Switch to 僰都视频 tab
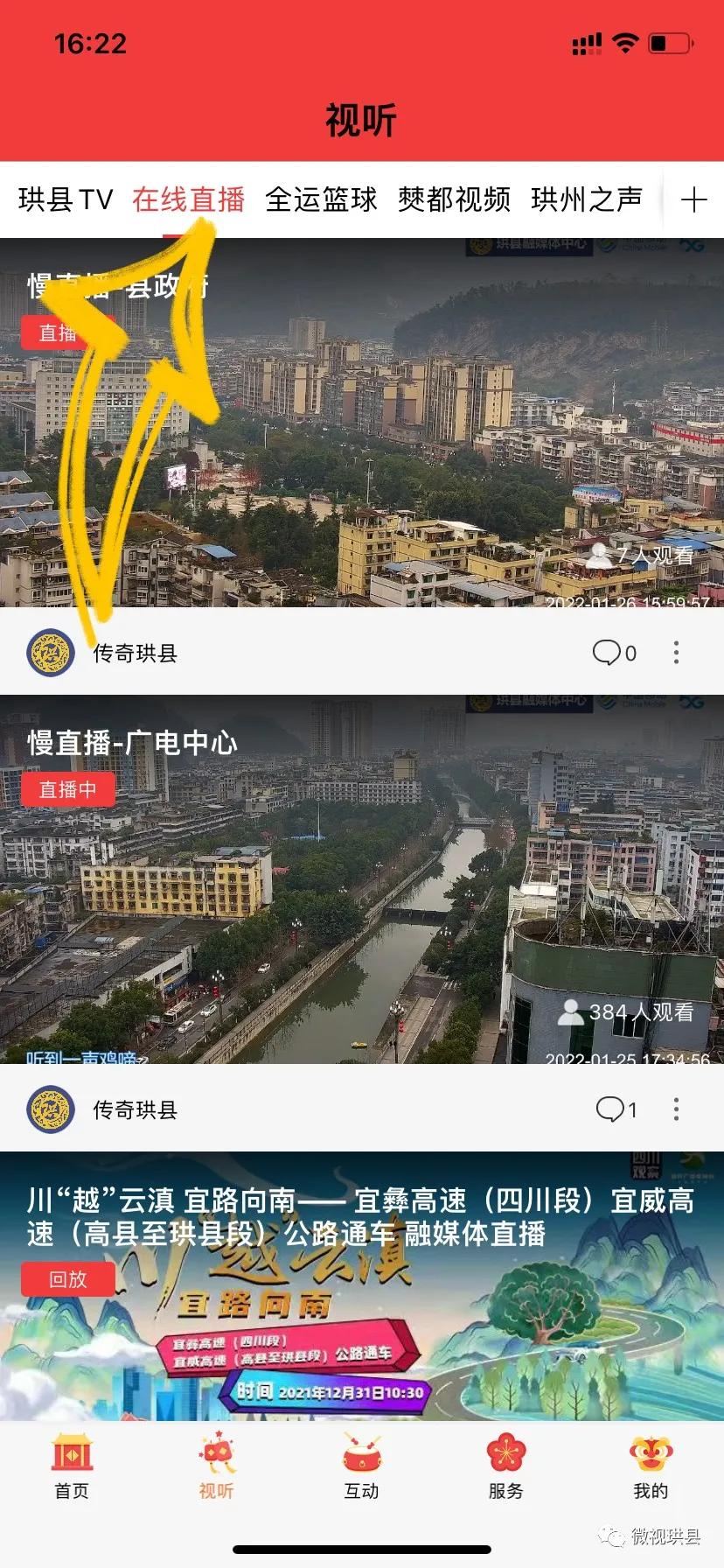Screen dimensions: 724x1568 click(x=454, y=200)
